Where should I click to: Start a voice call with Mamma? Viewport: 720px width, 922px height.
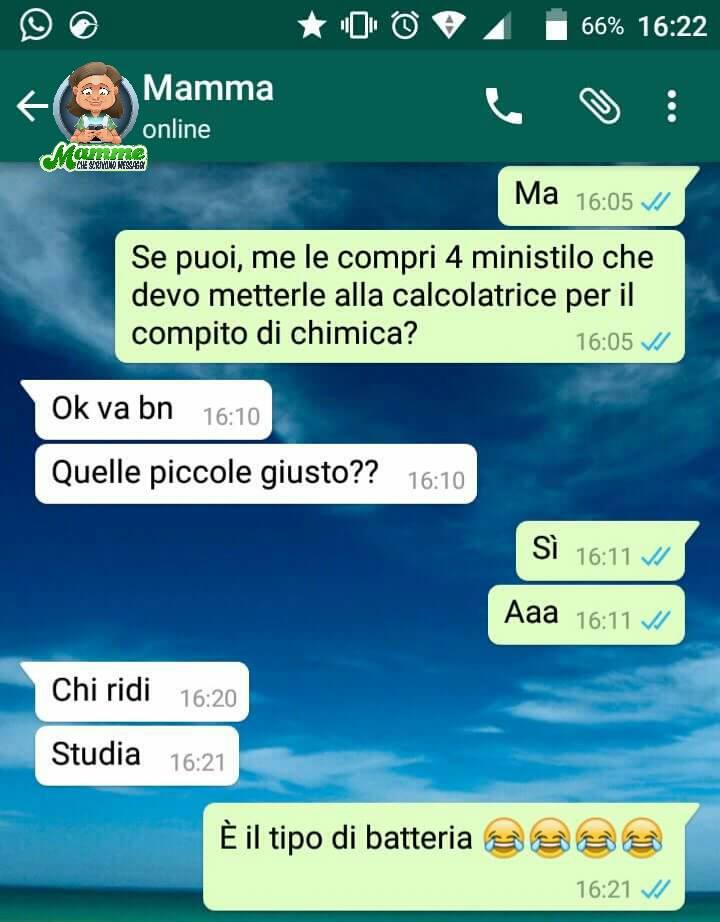pos(504,106)
